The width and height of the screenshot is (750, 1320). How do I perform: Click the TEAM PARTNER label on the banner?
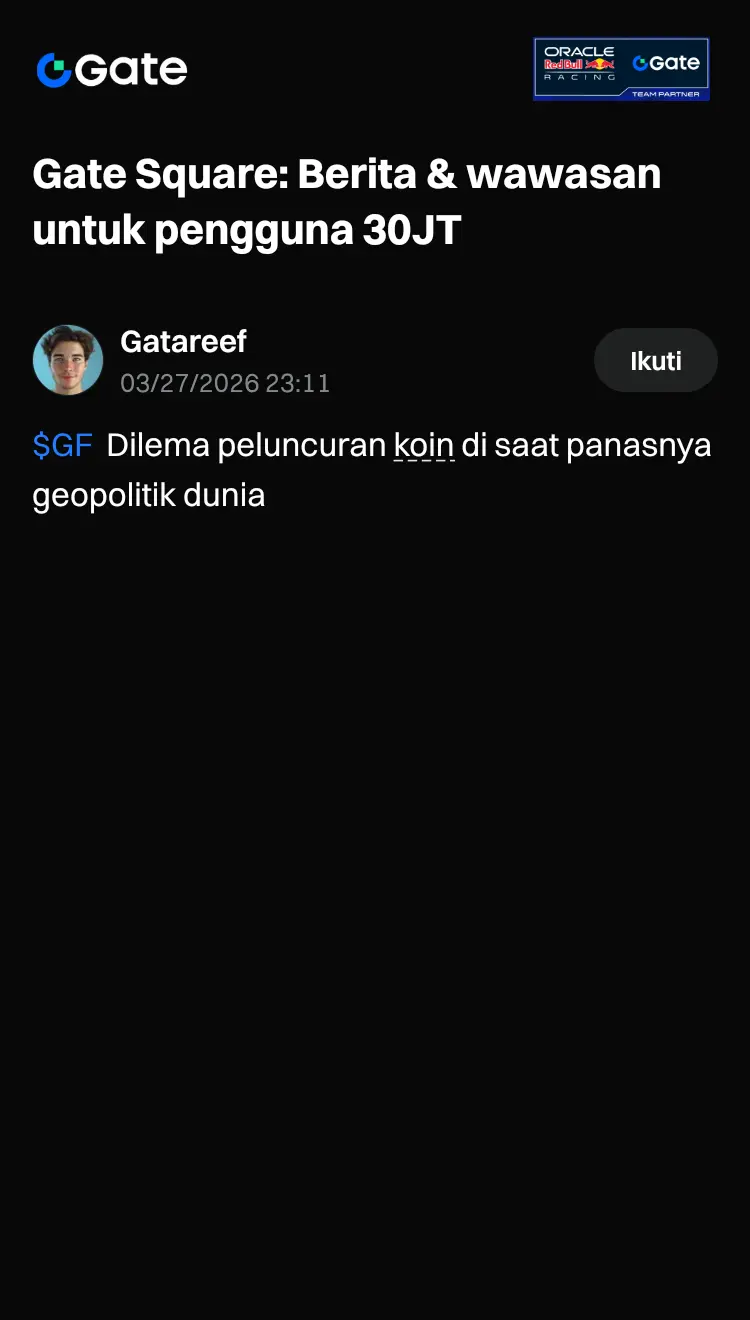click(667, 93)
